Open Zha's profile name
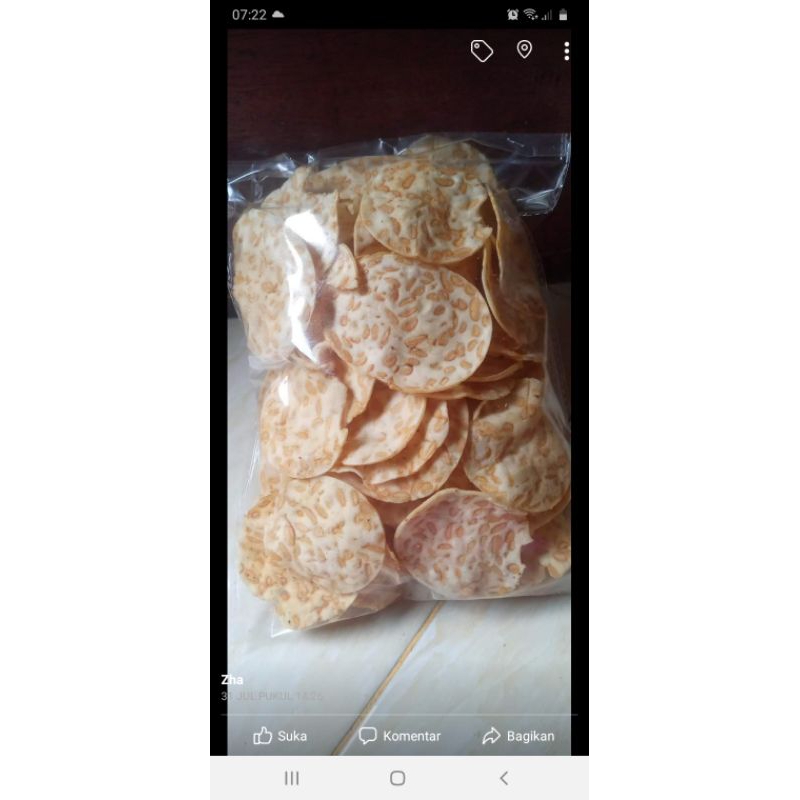800x800 pixels. pyautogui.click(x=232, y=680)
